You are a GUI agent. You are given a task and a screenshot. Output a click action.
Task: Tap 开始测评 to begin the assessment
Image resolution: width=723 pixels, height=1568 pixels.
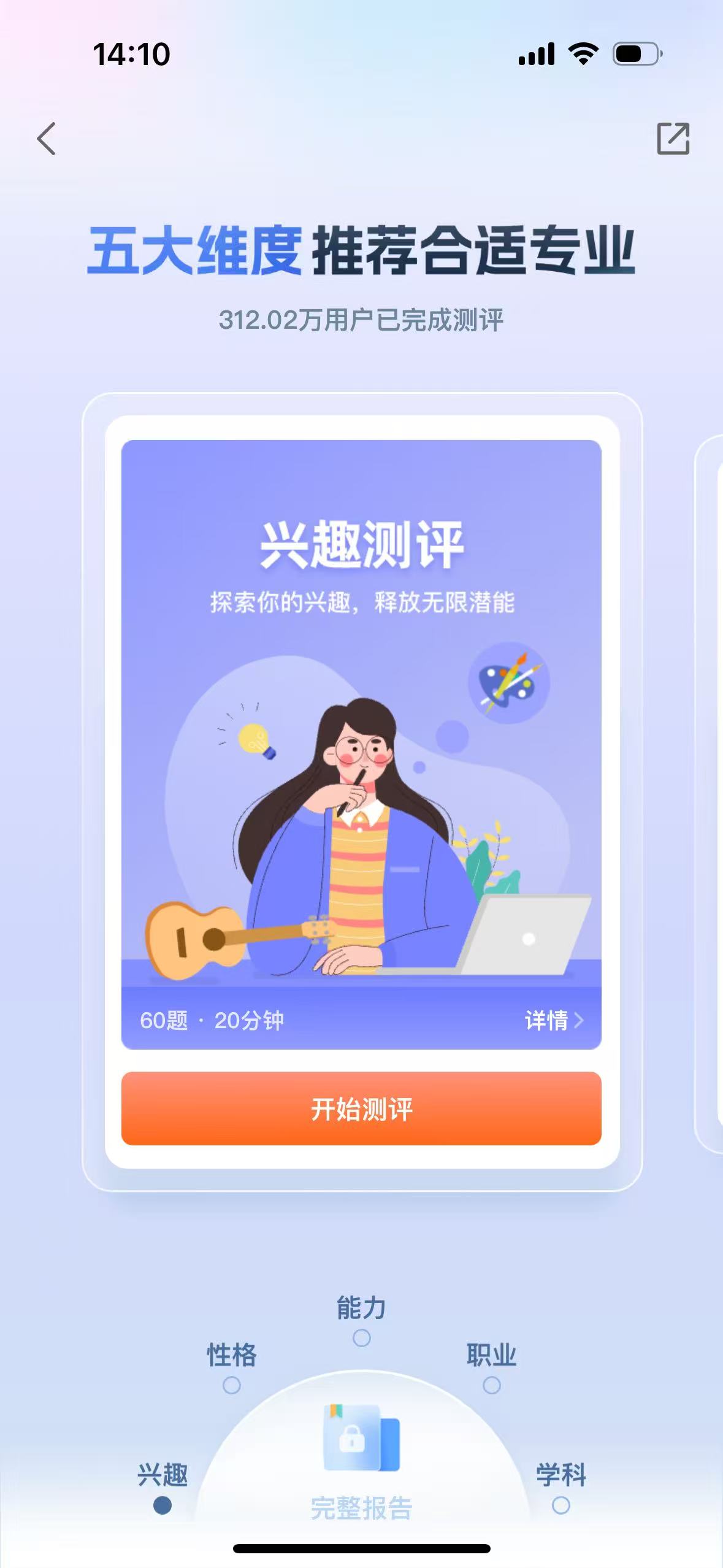(361, 1108)
